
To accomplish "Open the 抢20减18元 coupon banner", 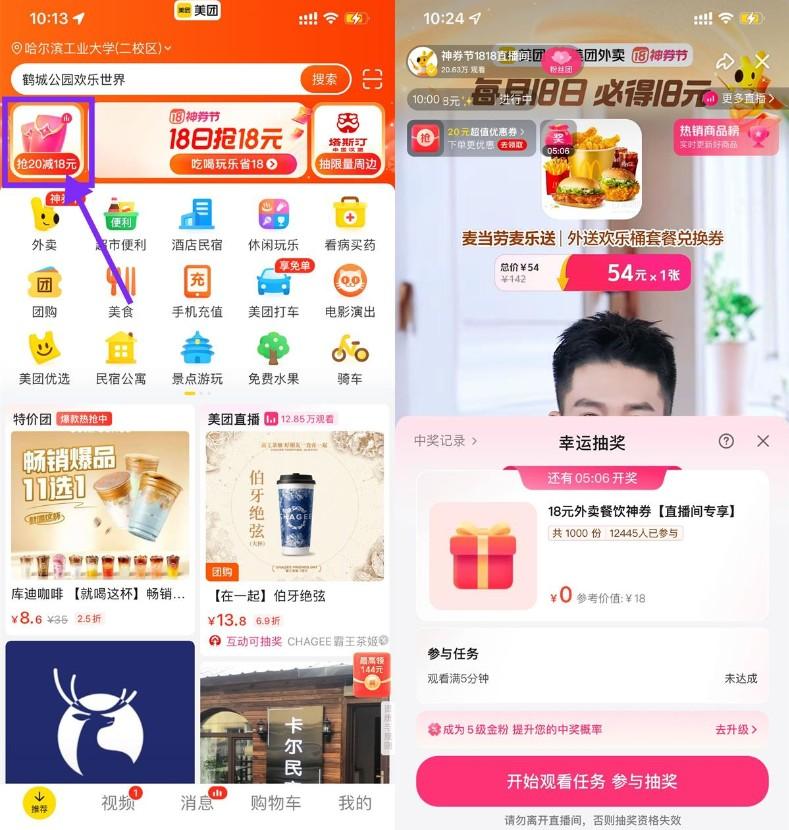I will click(47, 141).
